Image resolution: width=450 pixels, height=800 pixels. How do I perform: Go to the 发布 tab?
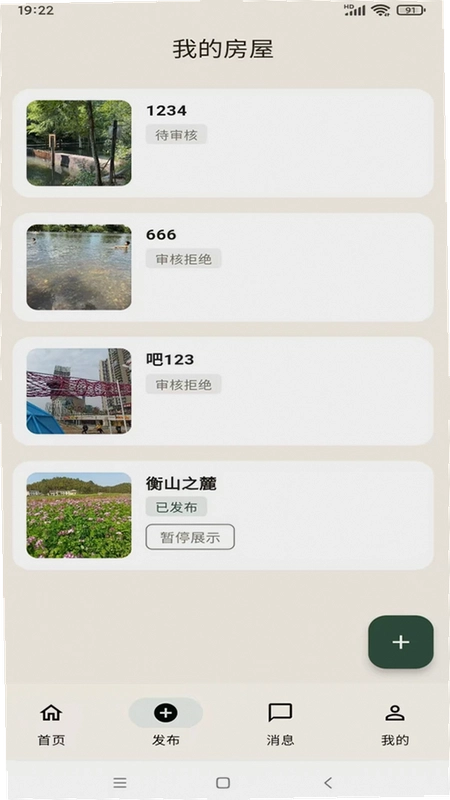point(166,723)
